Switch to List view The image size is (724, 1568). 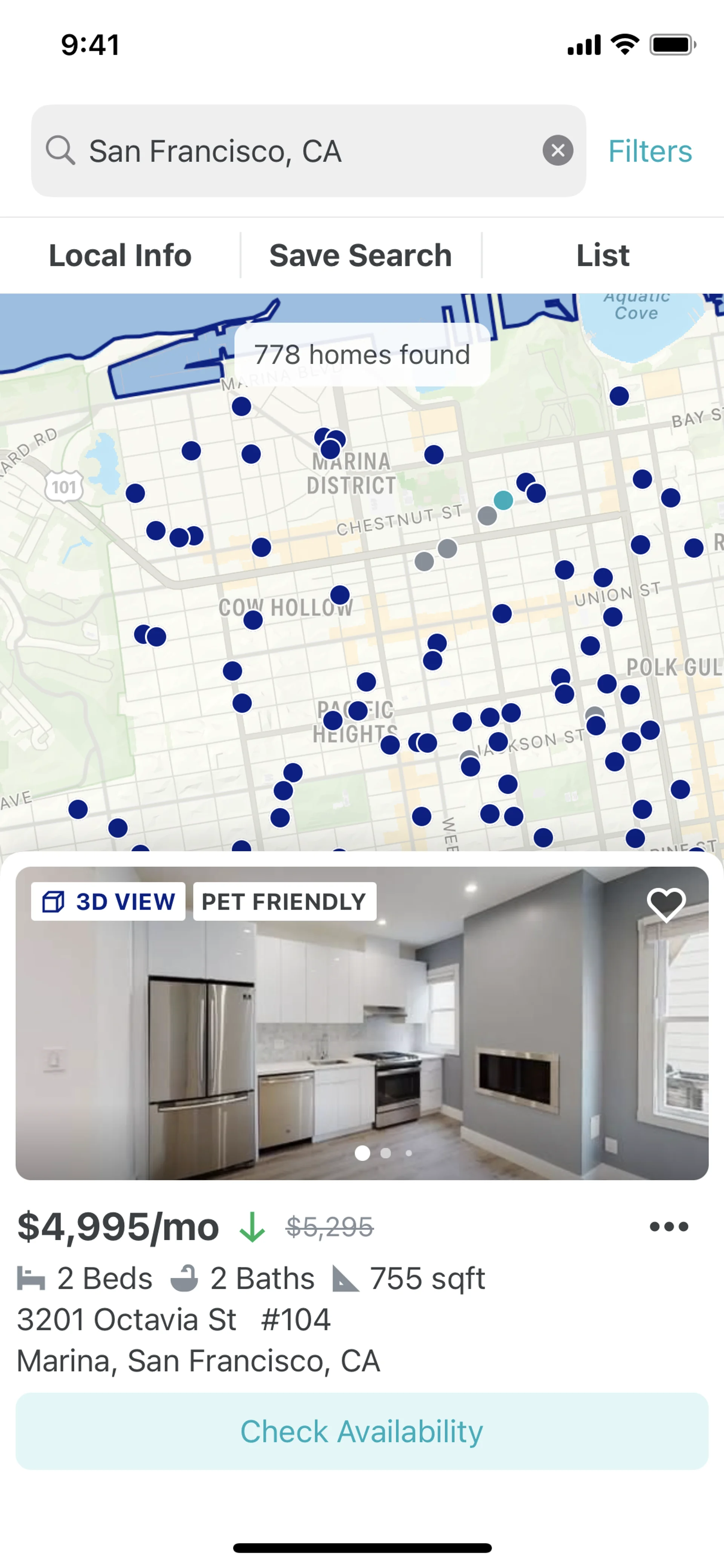[602, 255]
